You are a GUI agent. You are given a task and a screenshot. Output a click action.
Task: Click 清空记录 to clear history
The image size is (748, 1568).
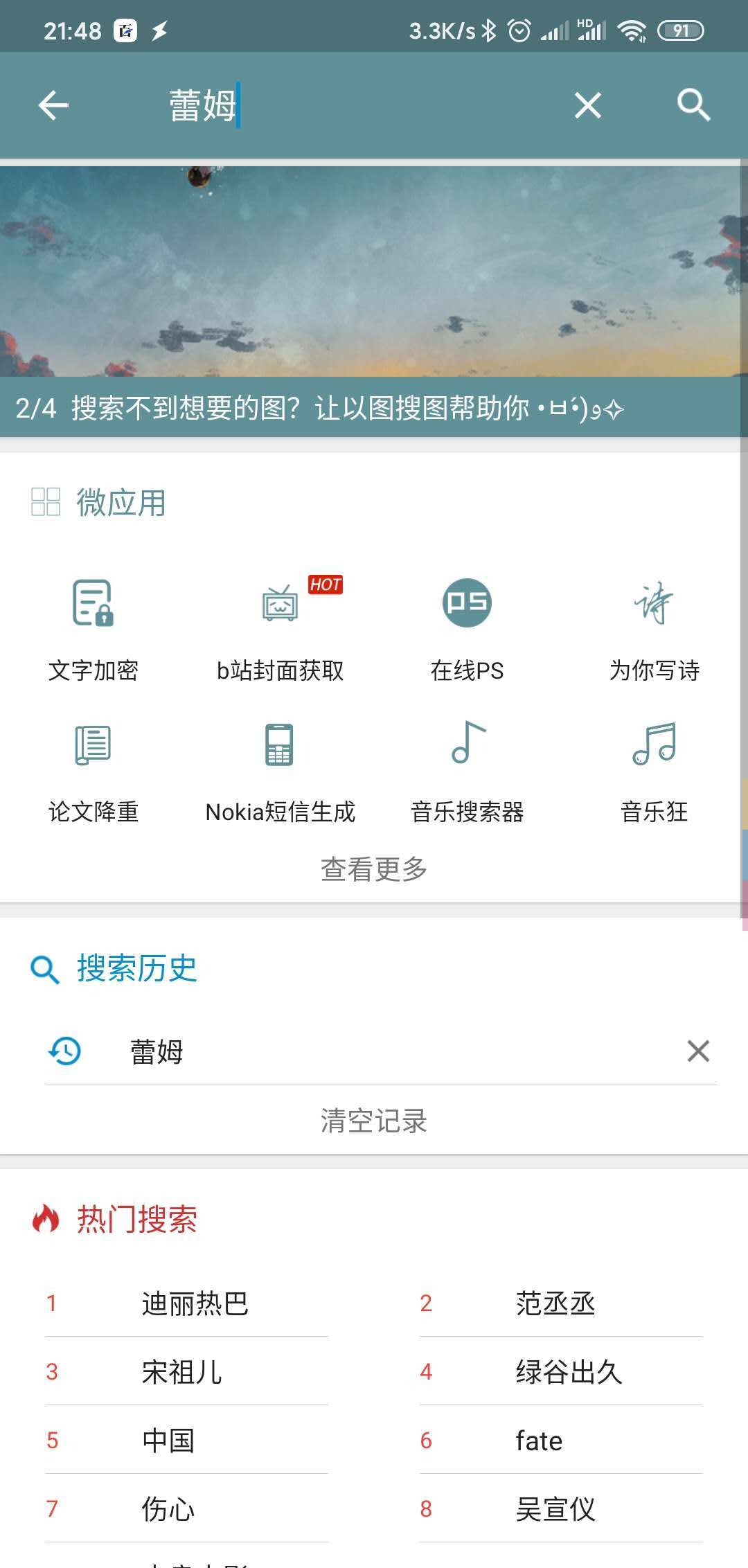pos(374,1119)
